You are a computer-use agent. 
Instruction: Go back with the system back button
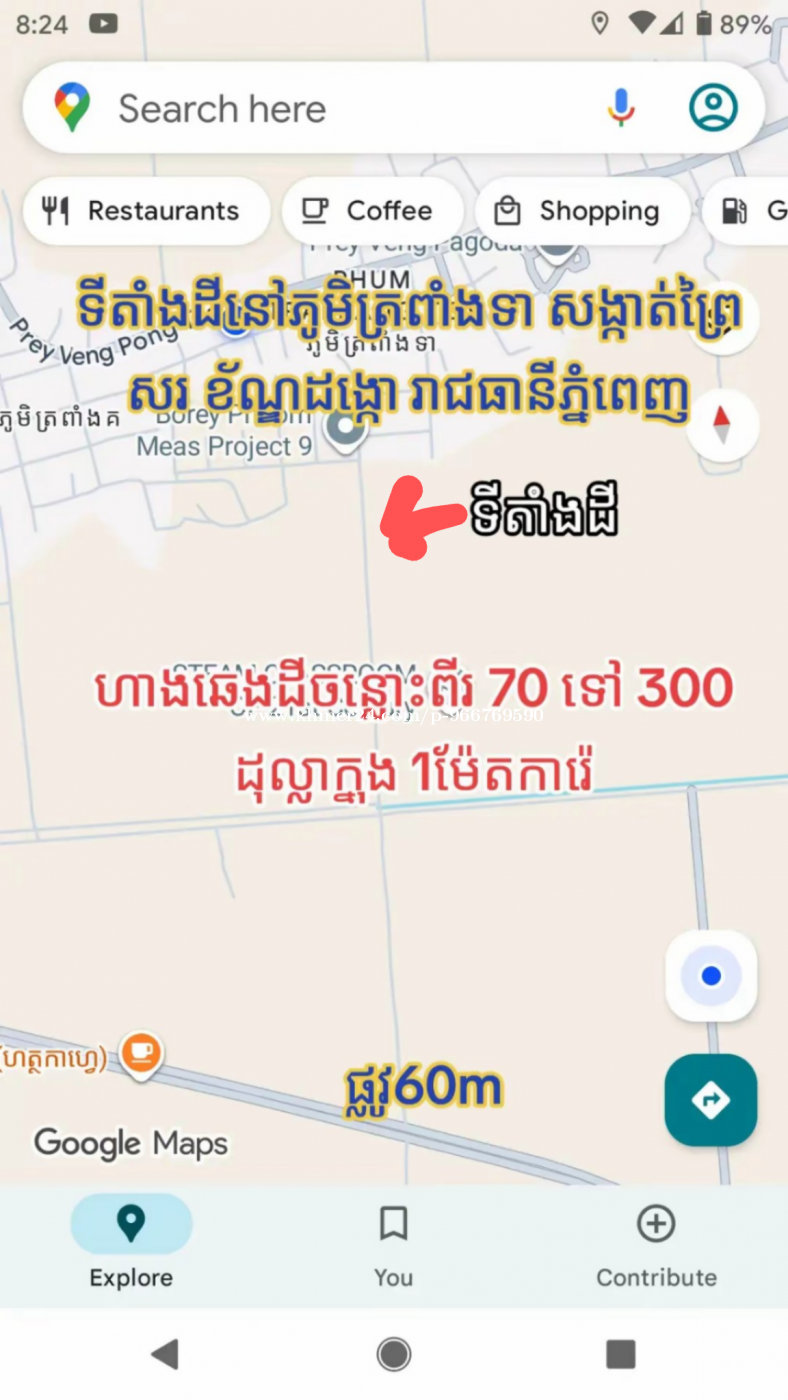point(165,1355)
